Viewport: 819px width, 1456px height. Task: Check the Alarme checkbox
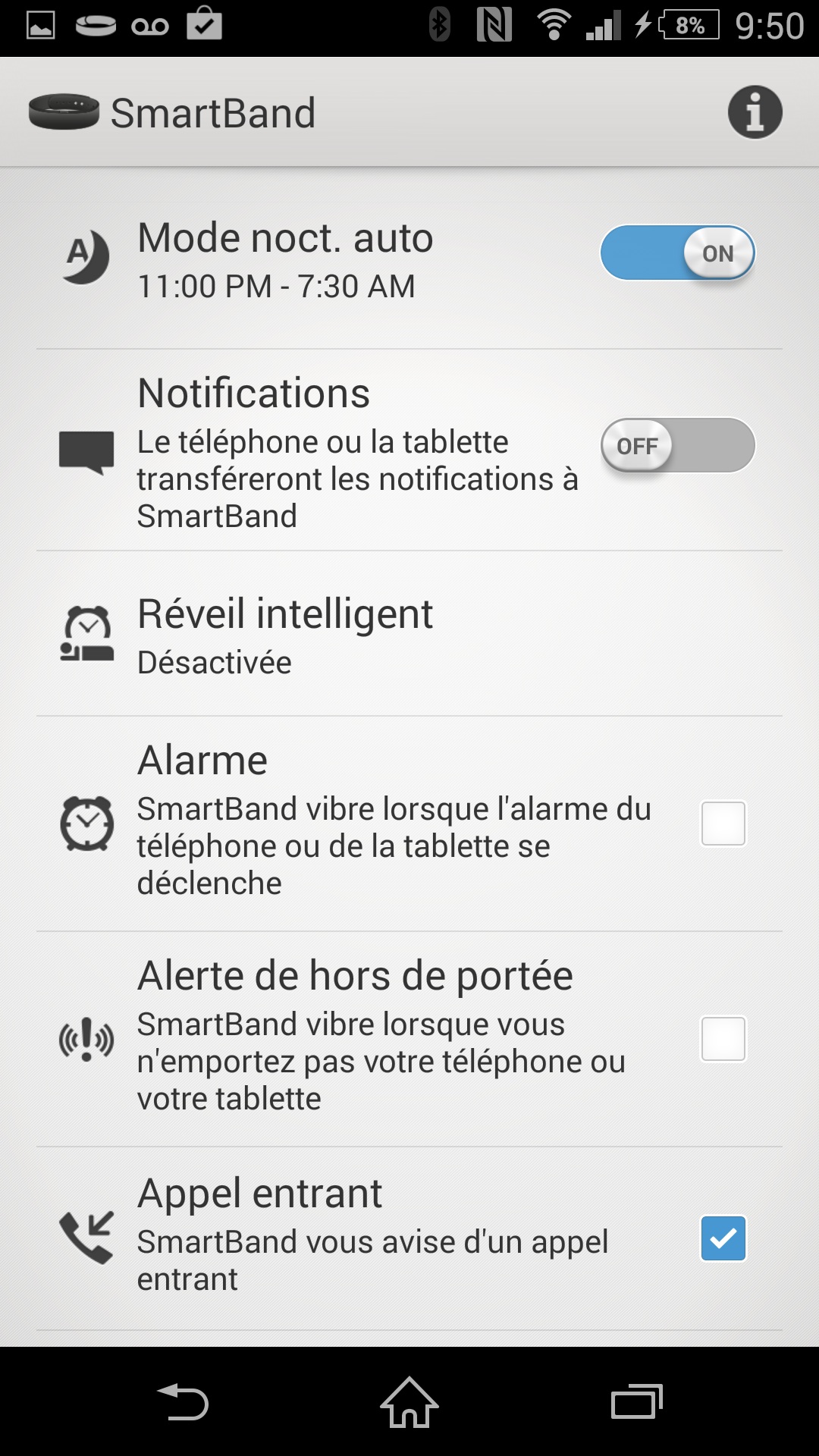pos(723,824)
